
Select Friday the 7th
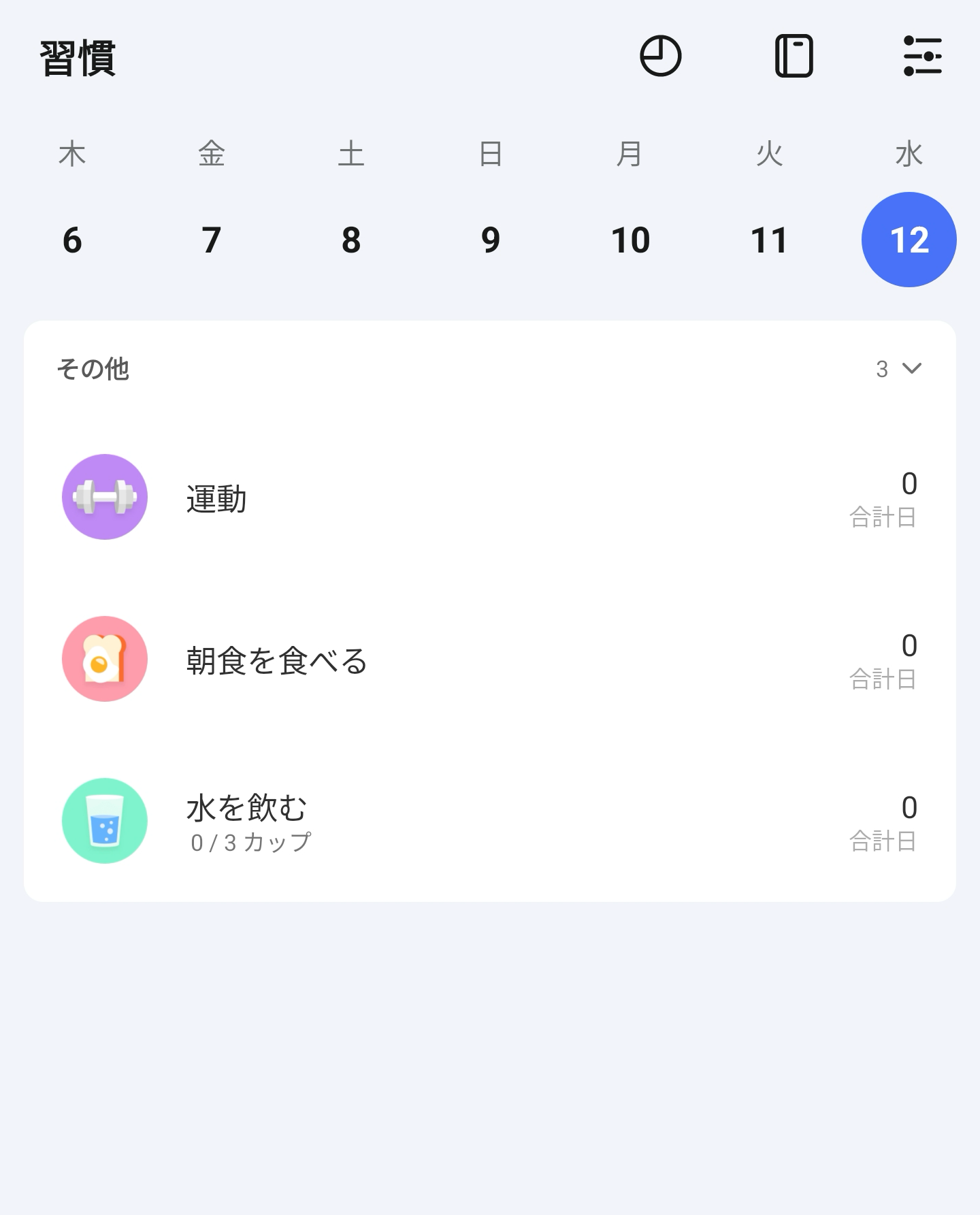[212, 240]
